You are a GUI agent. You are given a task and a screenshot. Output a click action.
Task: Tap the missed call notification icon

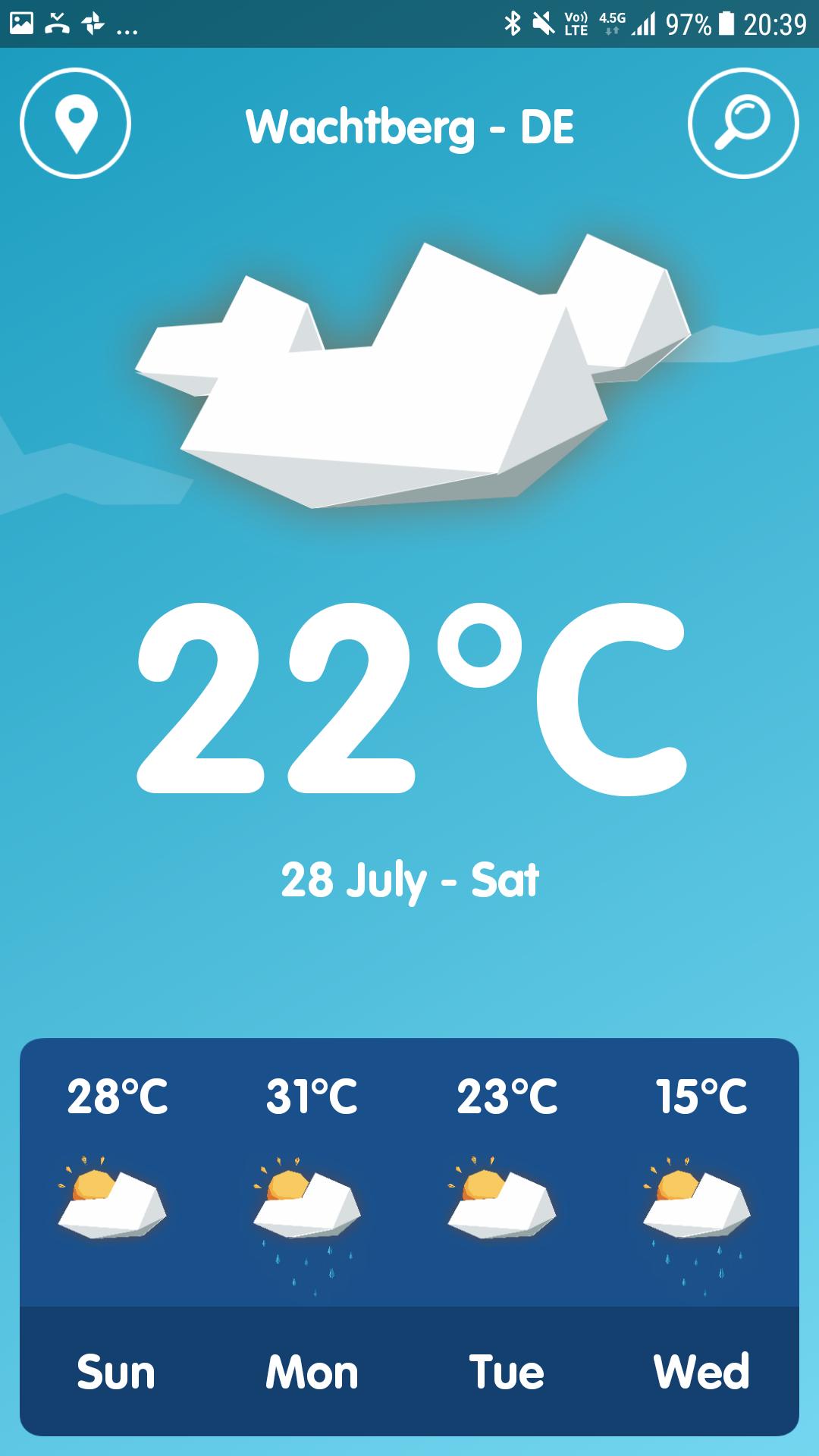[55, 23]
